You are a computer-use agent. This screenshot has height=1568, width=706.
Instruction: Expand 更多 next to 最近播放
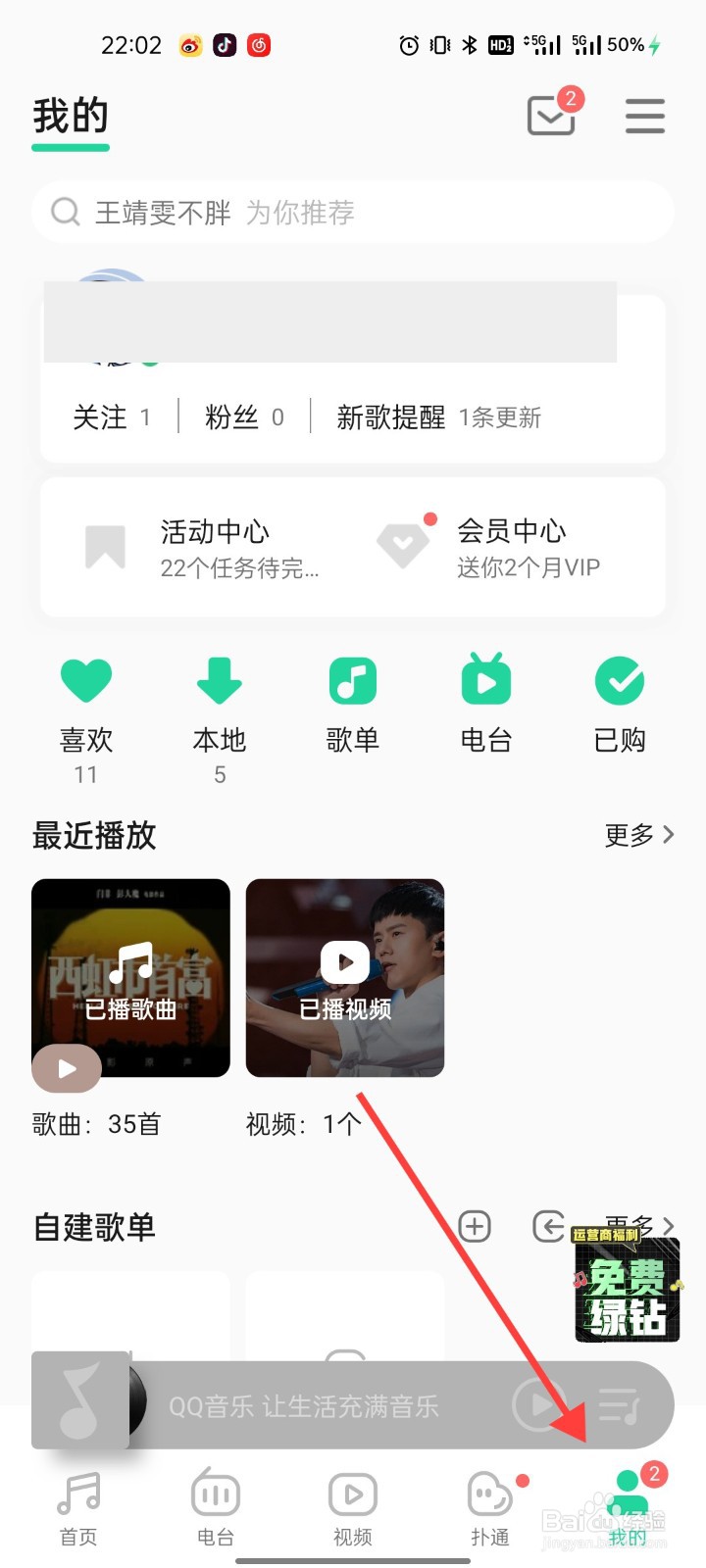click(x=639, y=836)
